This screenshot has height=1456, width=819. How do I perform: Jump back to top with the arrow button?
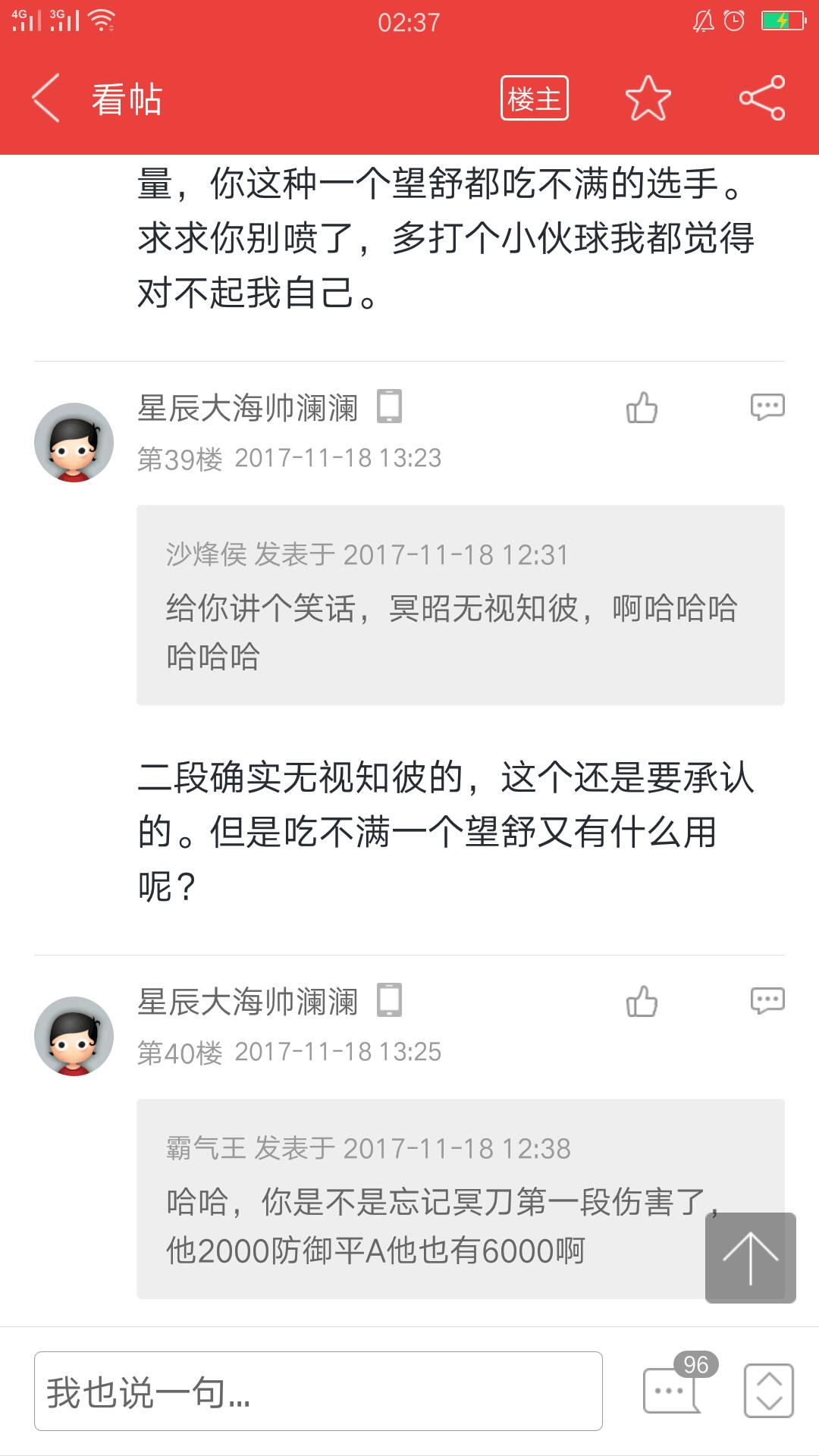tap(750, 1258)
